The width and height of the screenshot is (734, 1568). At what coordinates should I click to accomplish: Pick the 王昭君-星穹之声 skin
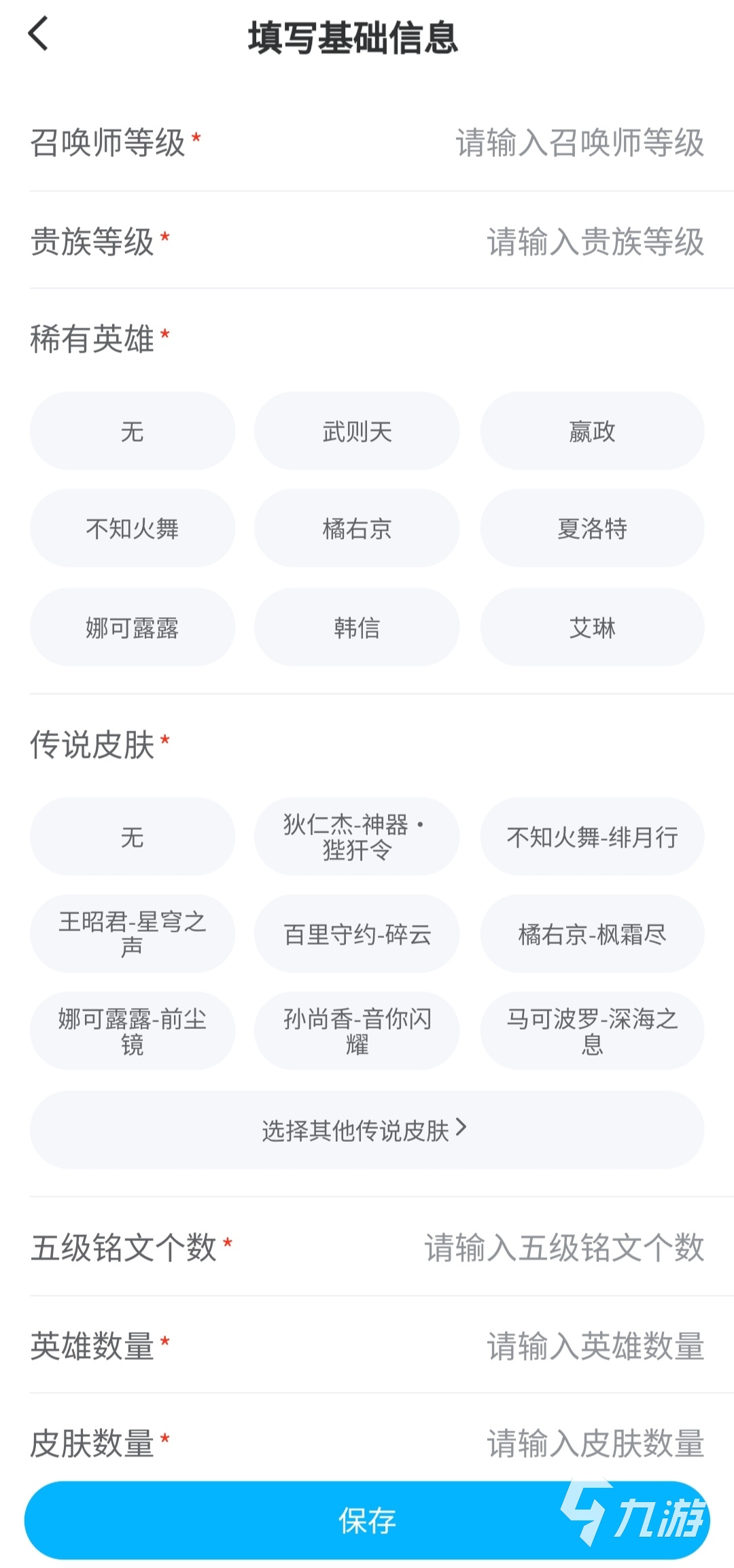click(133, 934)
